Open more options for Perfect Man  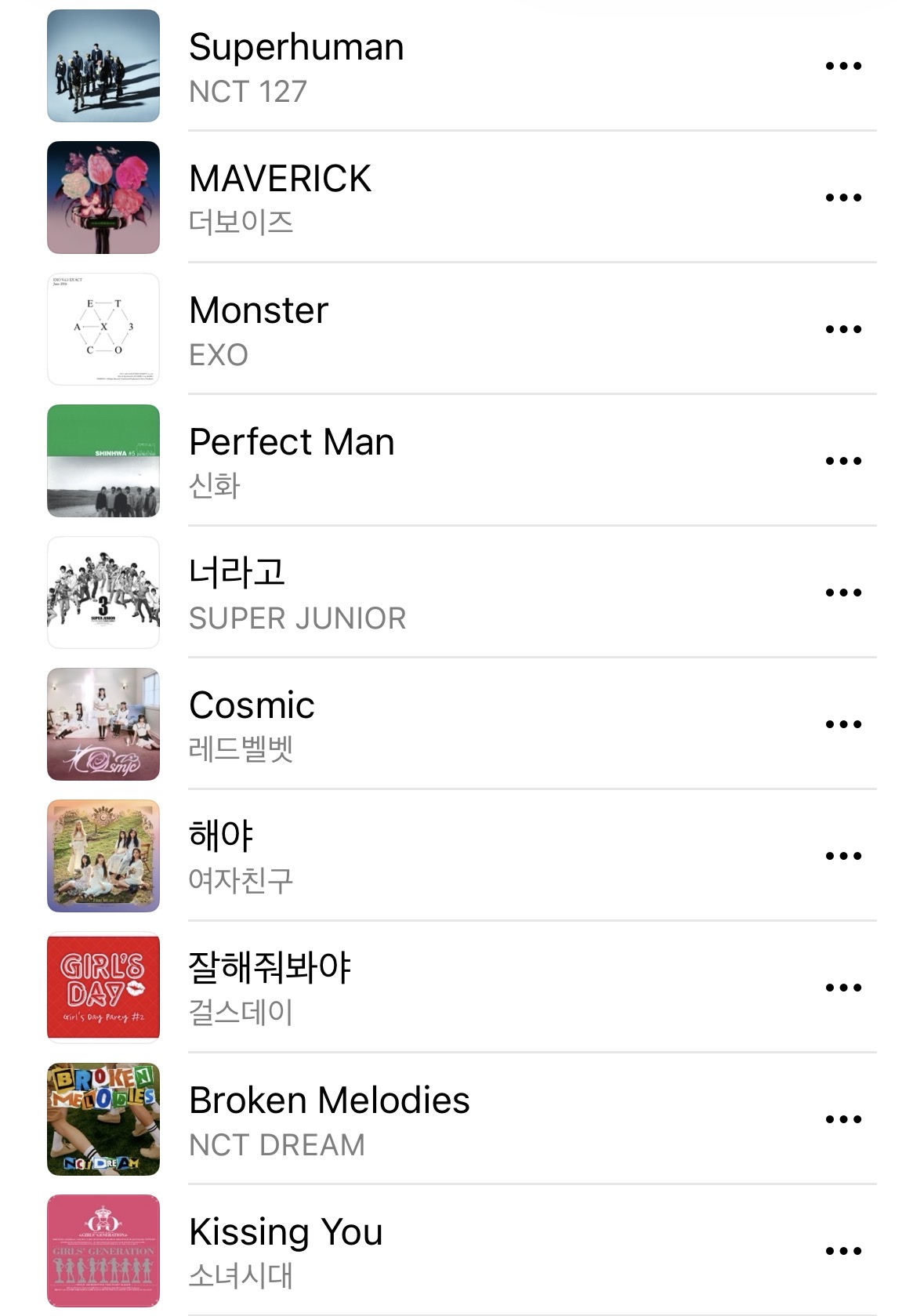(x=843, y=461)
